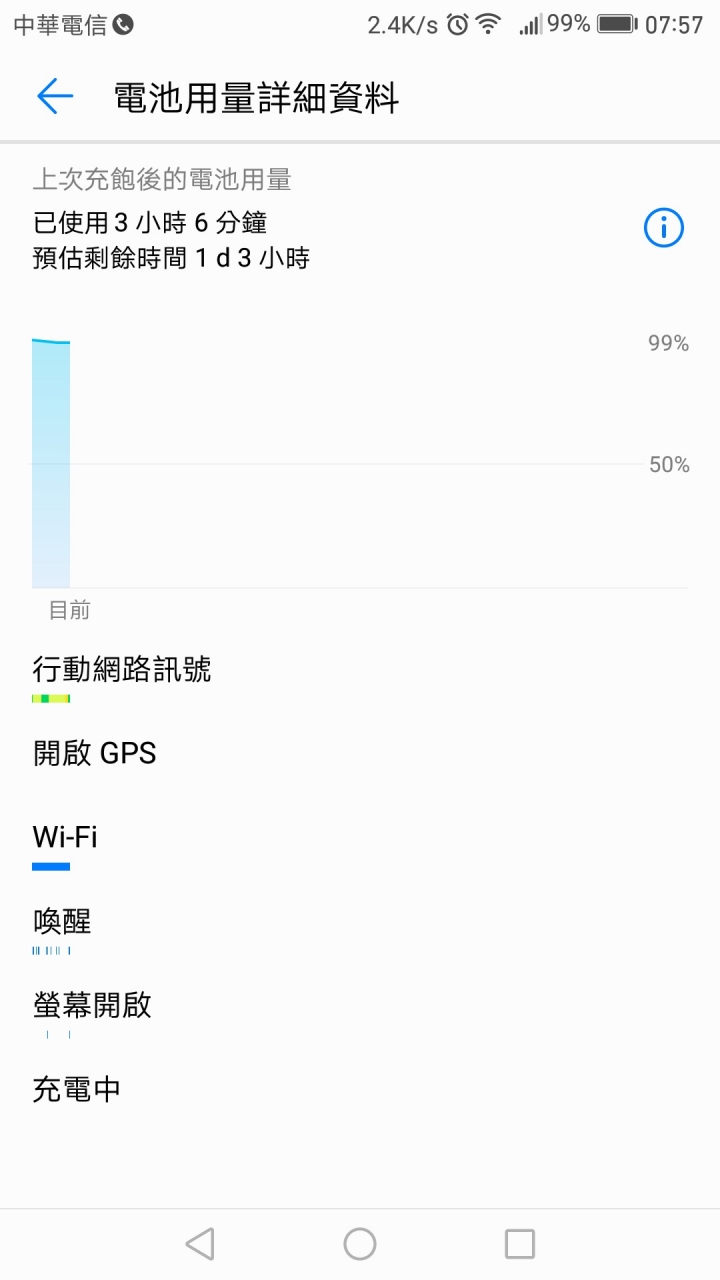This screenshot has height=1280, width=720.
Task: Open the recent apps view
Action: (x=520, y=1244)
